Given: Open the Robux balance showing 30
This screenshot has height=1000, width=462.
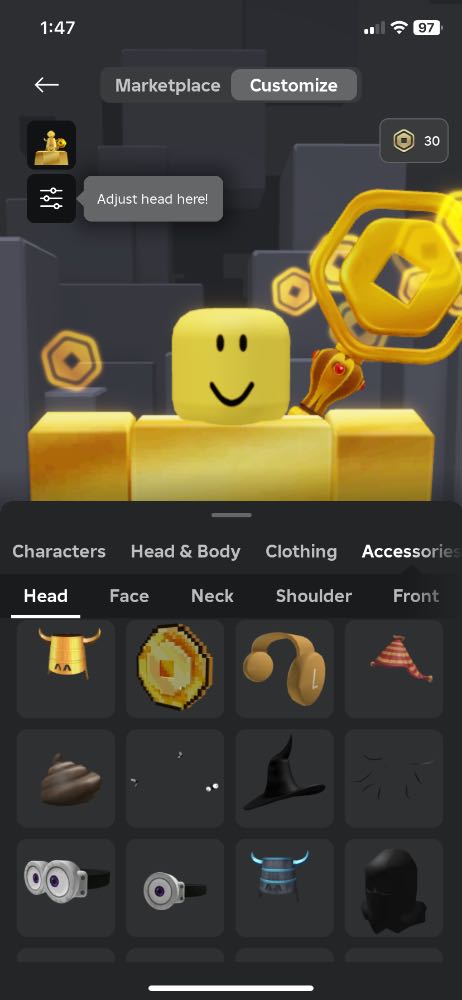Looking at the screenshot, I should (414, 140).
